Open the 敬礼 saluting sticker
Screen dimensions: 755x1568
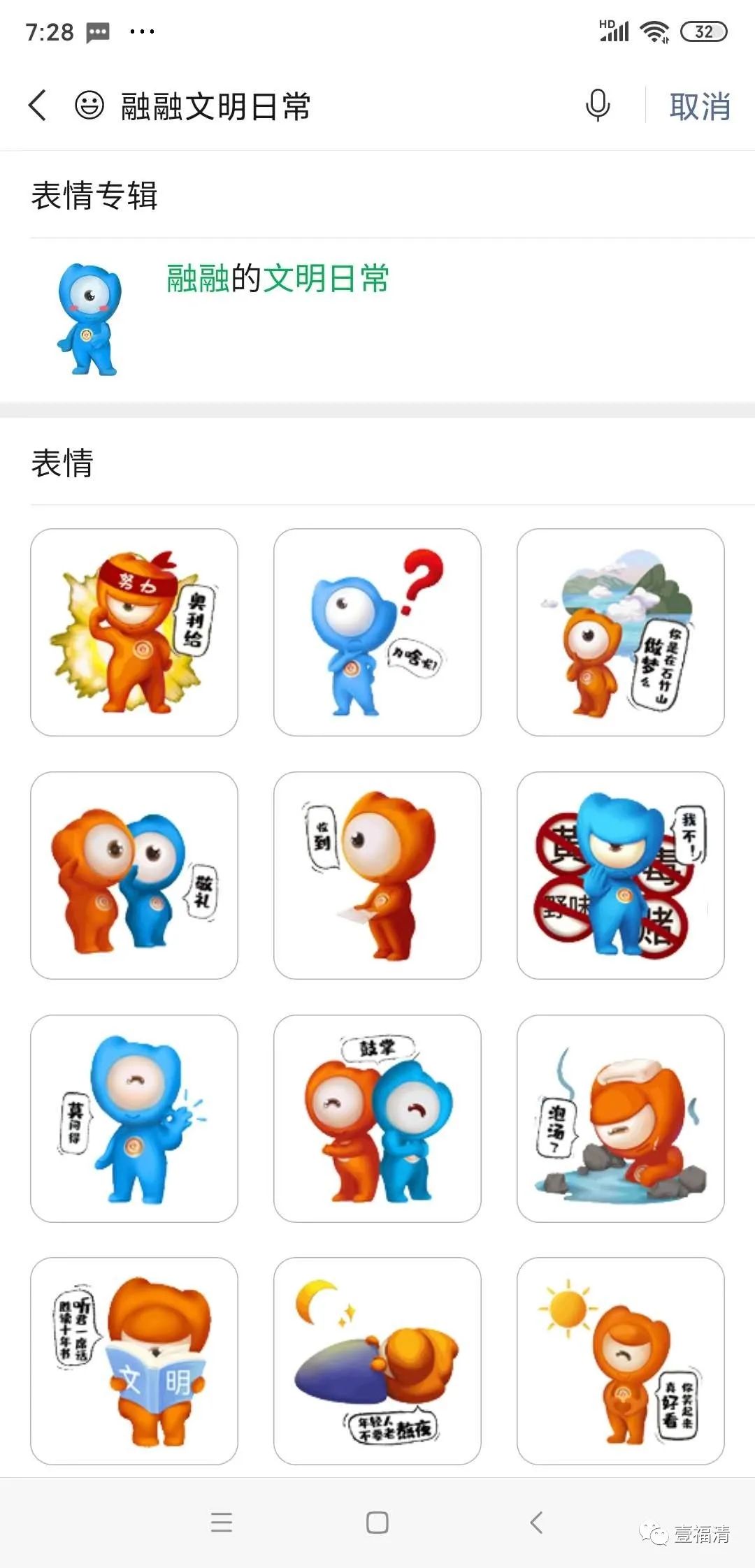134,875
